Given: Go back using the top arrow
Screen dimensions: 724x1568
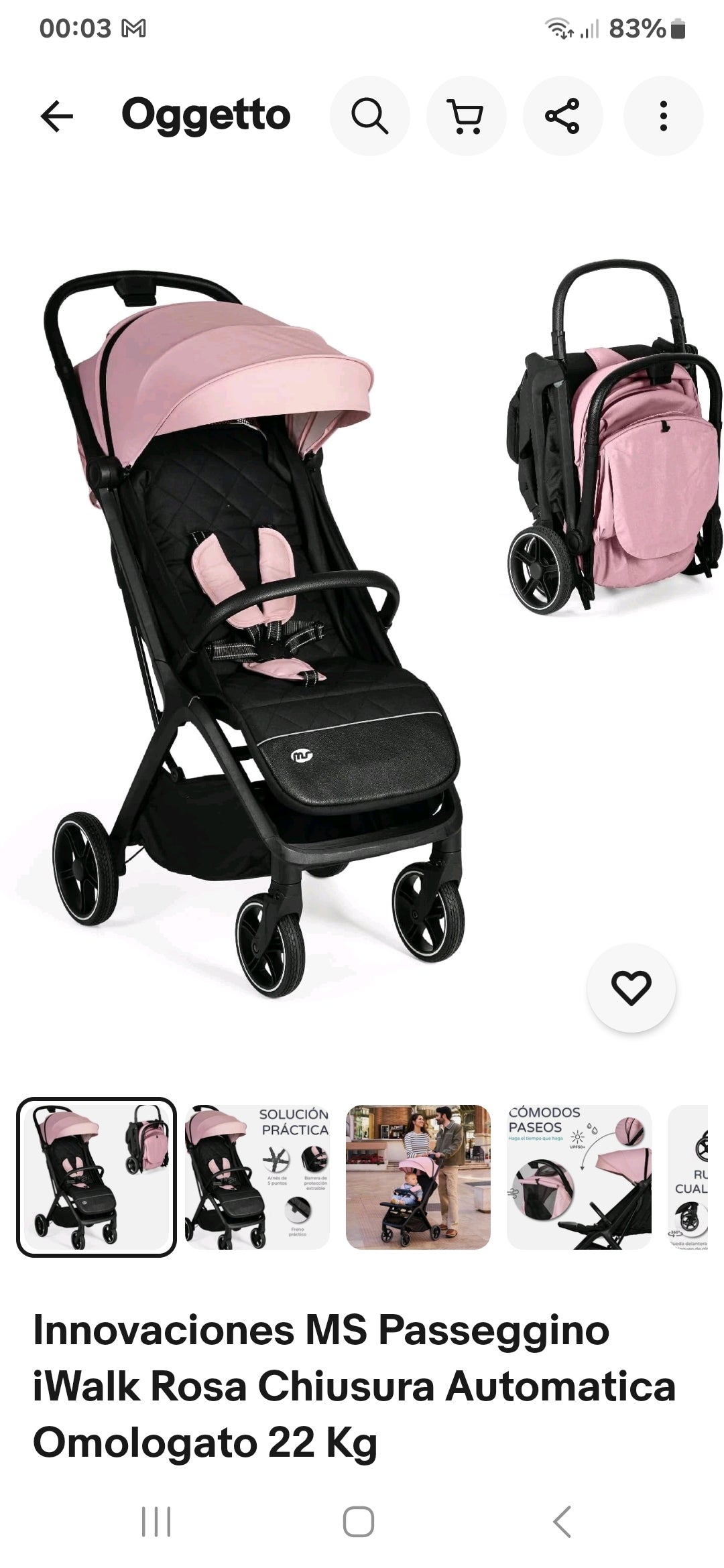Looking at the screenshot, I should pyautogui.click(x=57, y=117).
